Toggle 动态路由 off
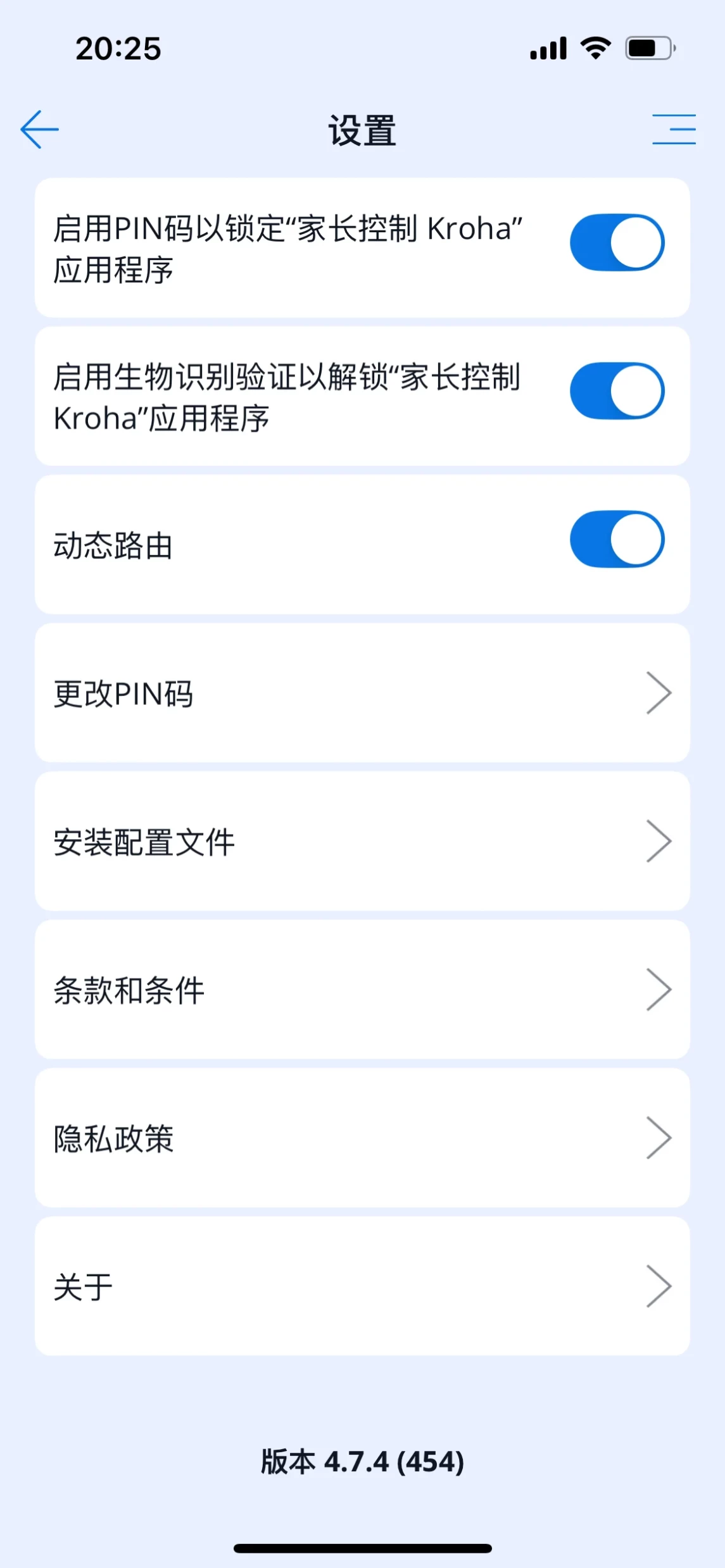Image resolution: width=725 pixels, height=1568 pixels. (617, 540)
